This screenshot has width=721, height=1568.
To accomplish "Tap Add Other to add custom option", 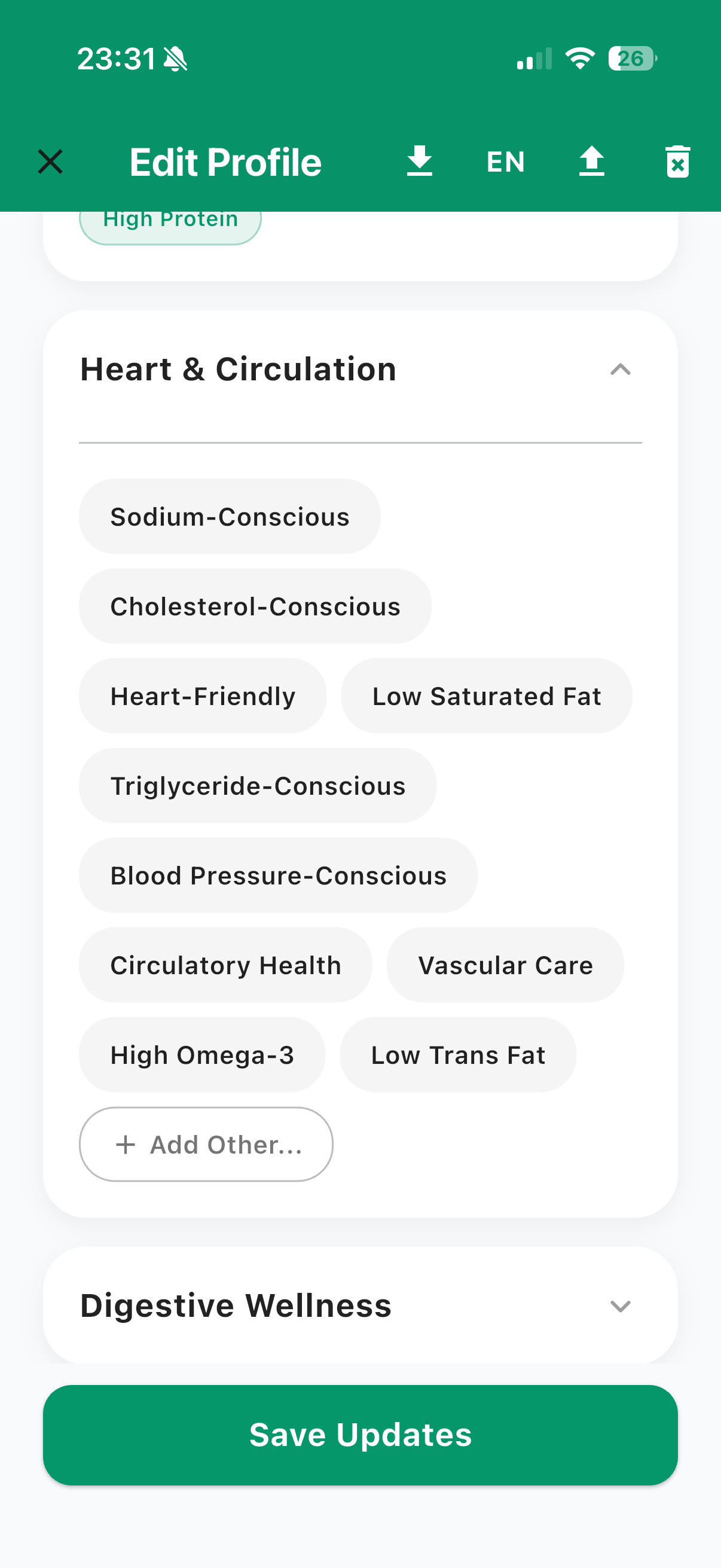I will tap(206, 1145).
